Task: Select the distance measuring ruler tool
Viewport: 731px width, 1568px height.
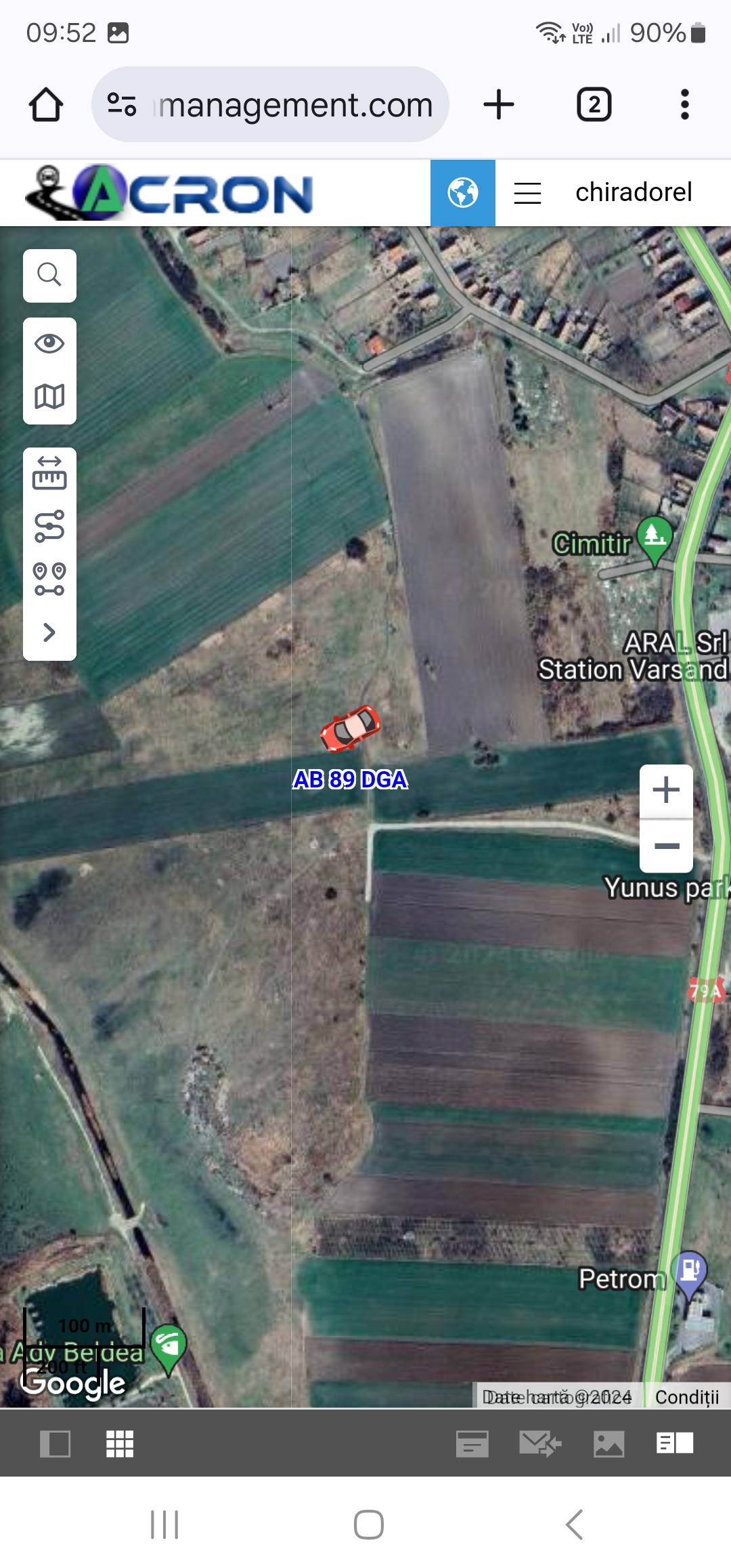Action: (x=49, y=473)
